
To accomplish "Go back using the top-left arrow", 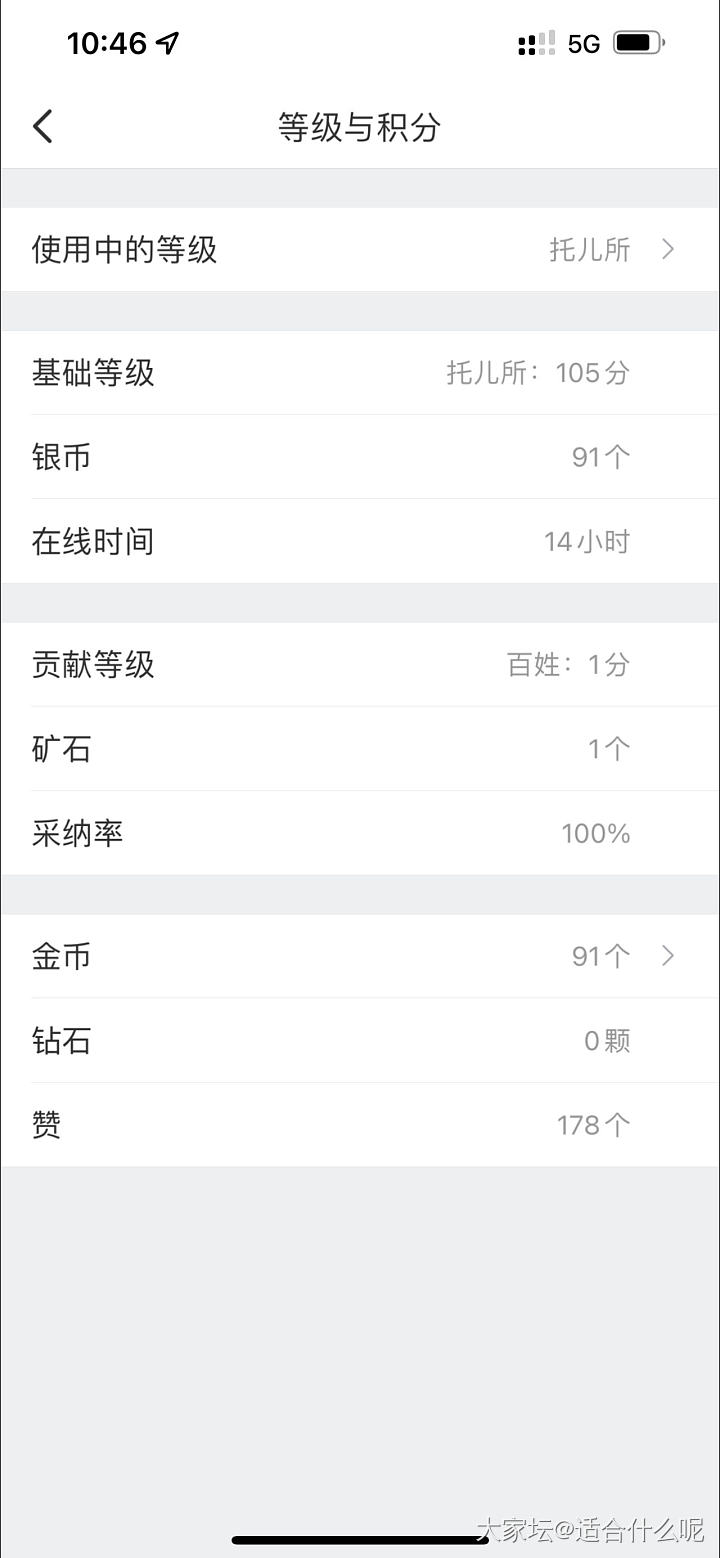I will [x=42, y=127].
